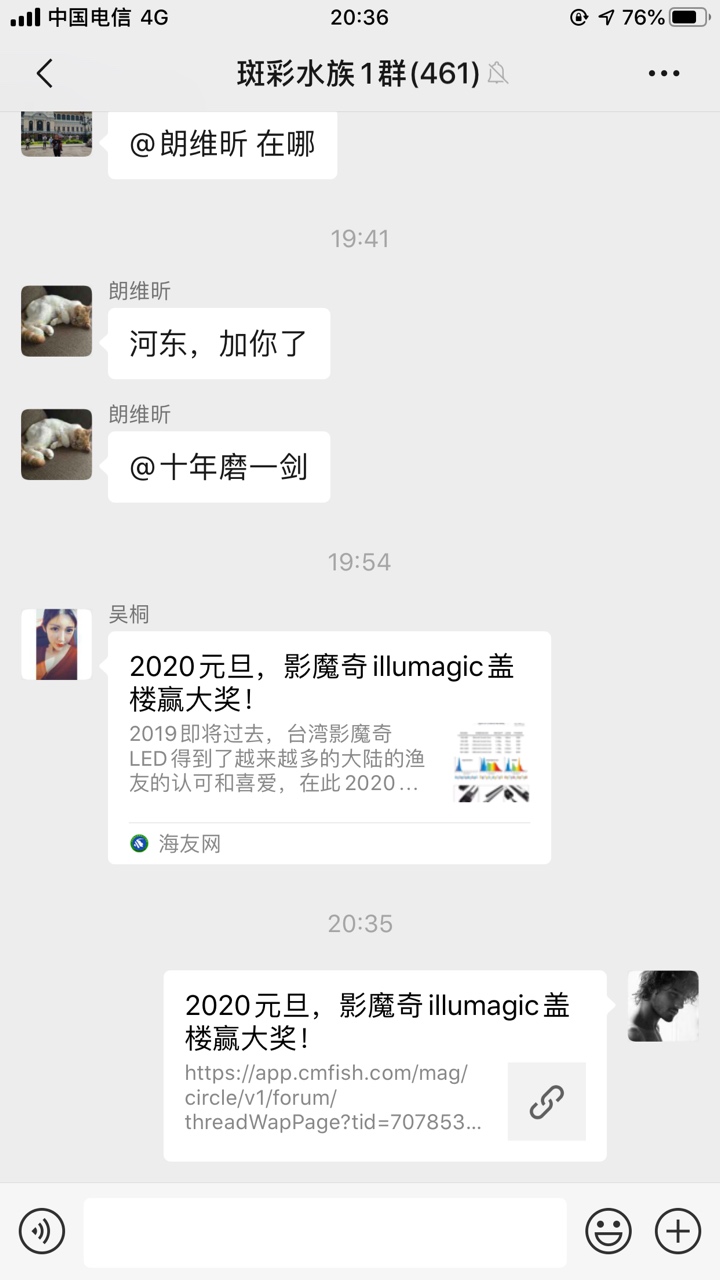Open 吴桐's shared 海友网 article card
Viewport: 720px width, 1280px height.
coord(329,747)
